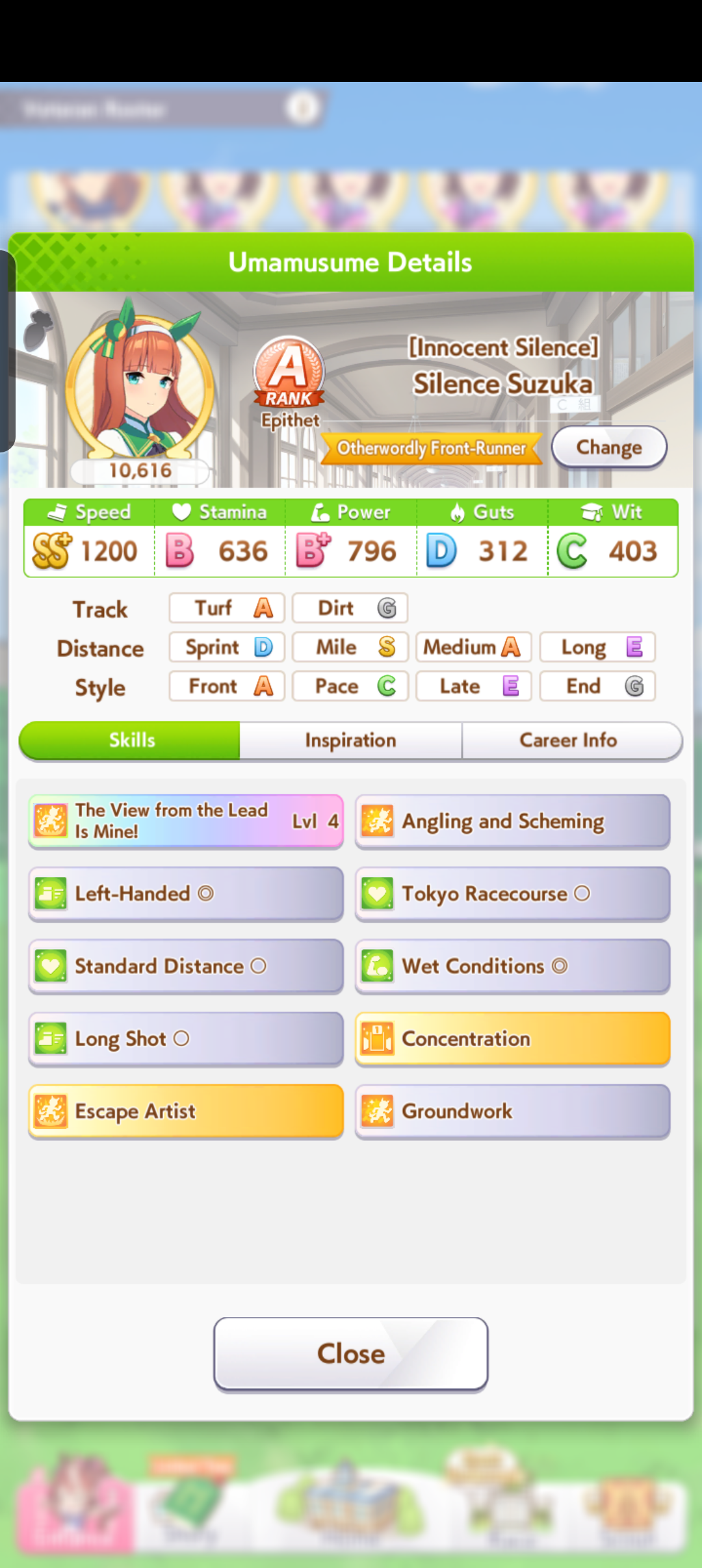
Task: Open Angling and Scheming skill details
Action: point(513,821)
